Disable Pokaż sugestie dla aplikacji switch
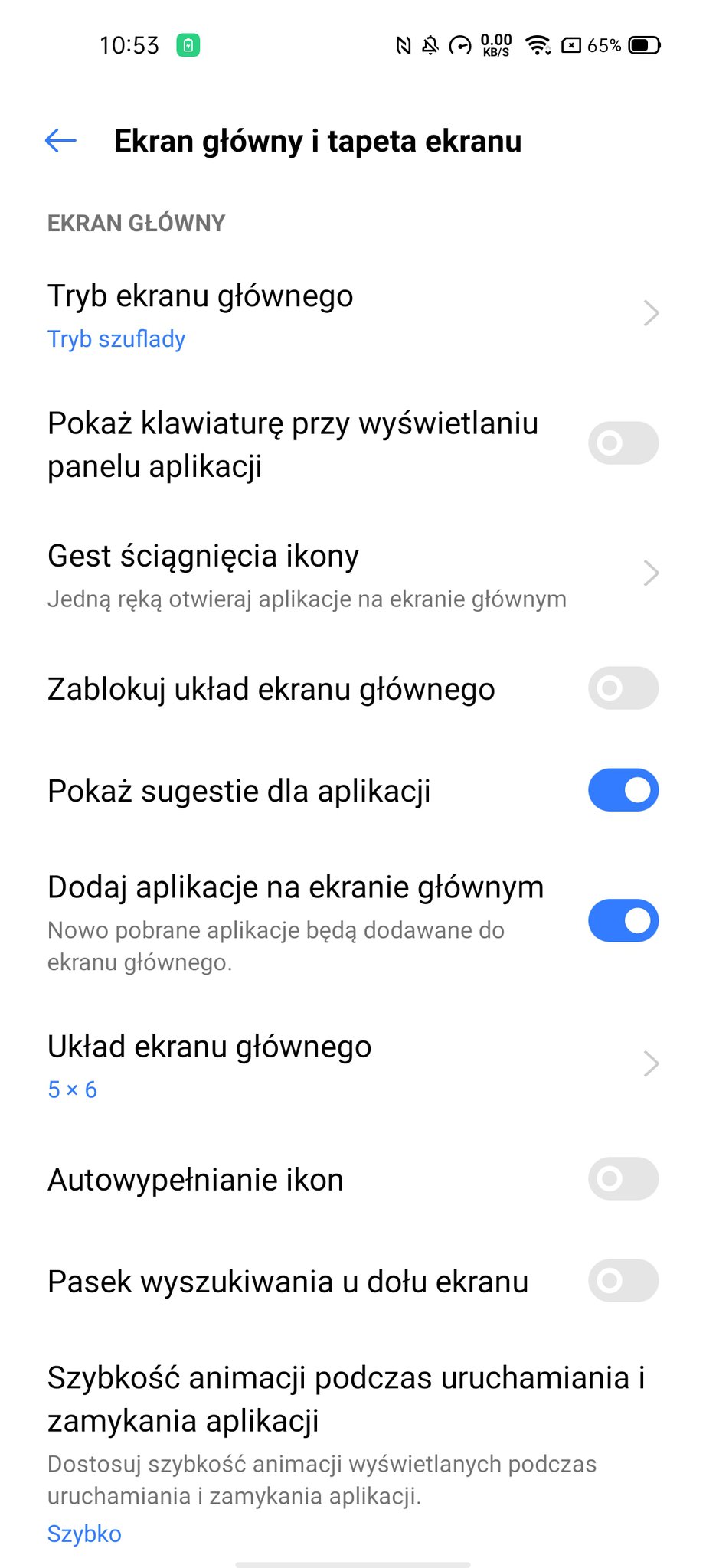 pyautogui.click(x=623, y=790)
